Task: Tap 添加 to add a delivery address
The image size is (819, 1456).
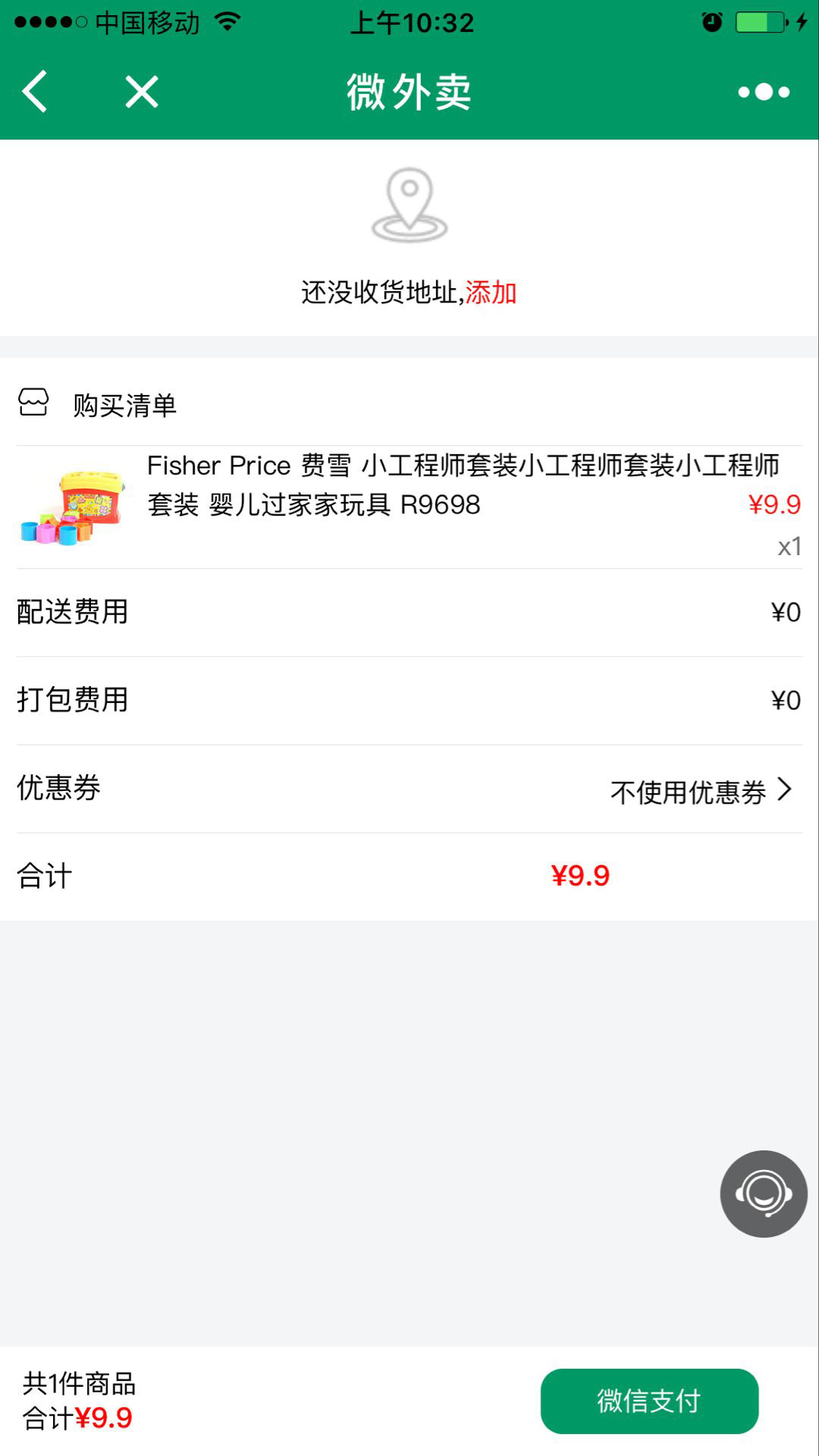Action: pos(491,292)
